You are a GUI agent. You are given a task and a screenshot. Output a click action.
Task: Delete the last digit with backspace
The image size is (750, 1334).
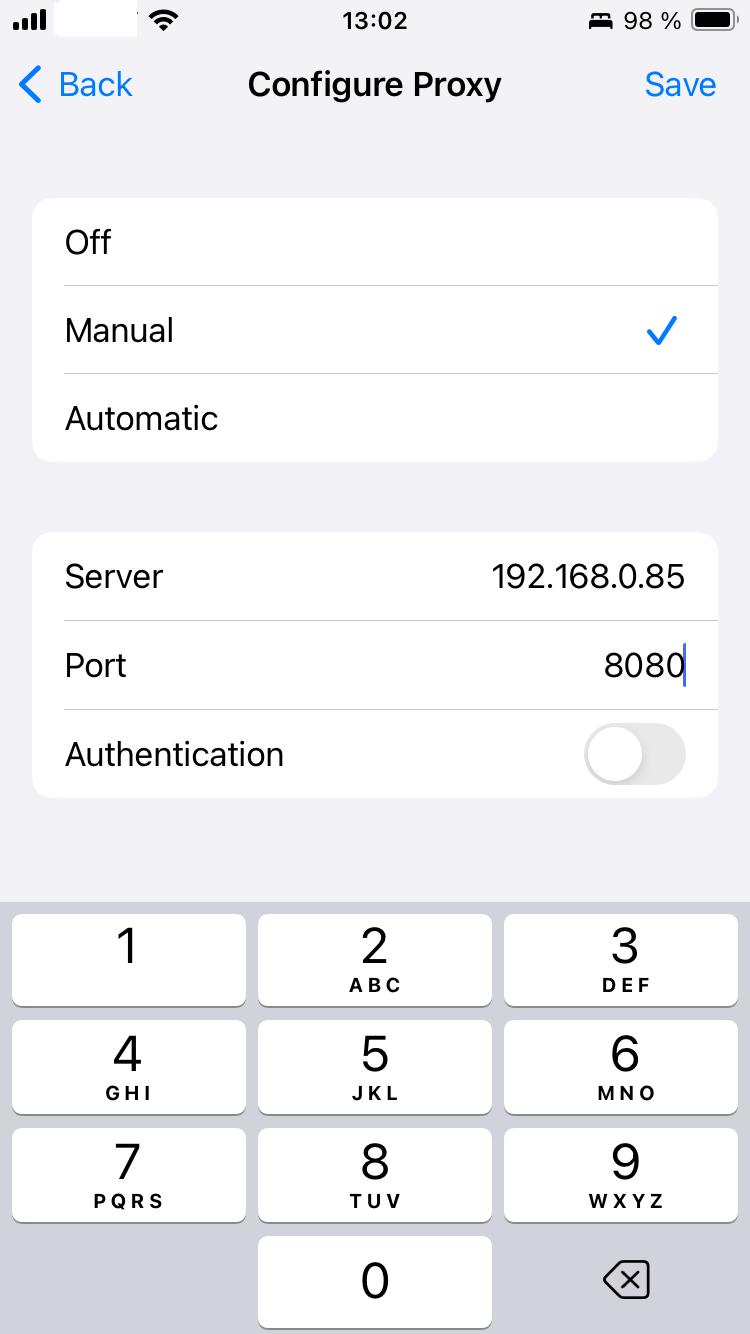tap(627, 1280)
